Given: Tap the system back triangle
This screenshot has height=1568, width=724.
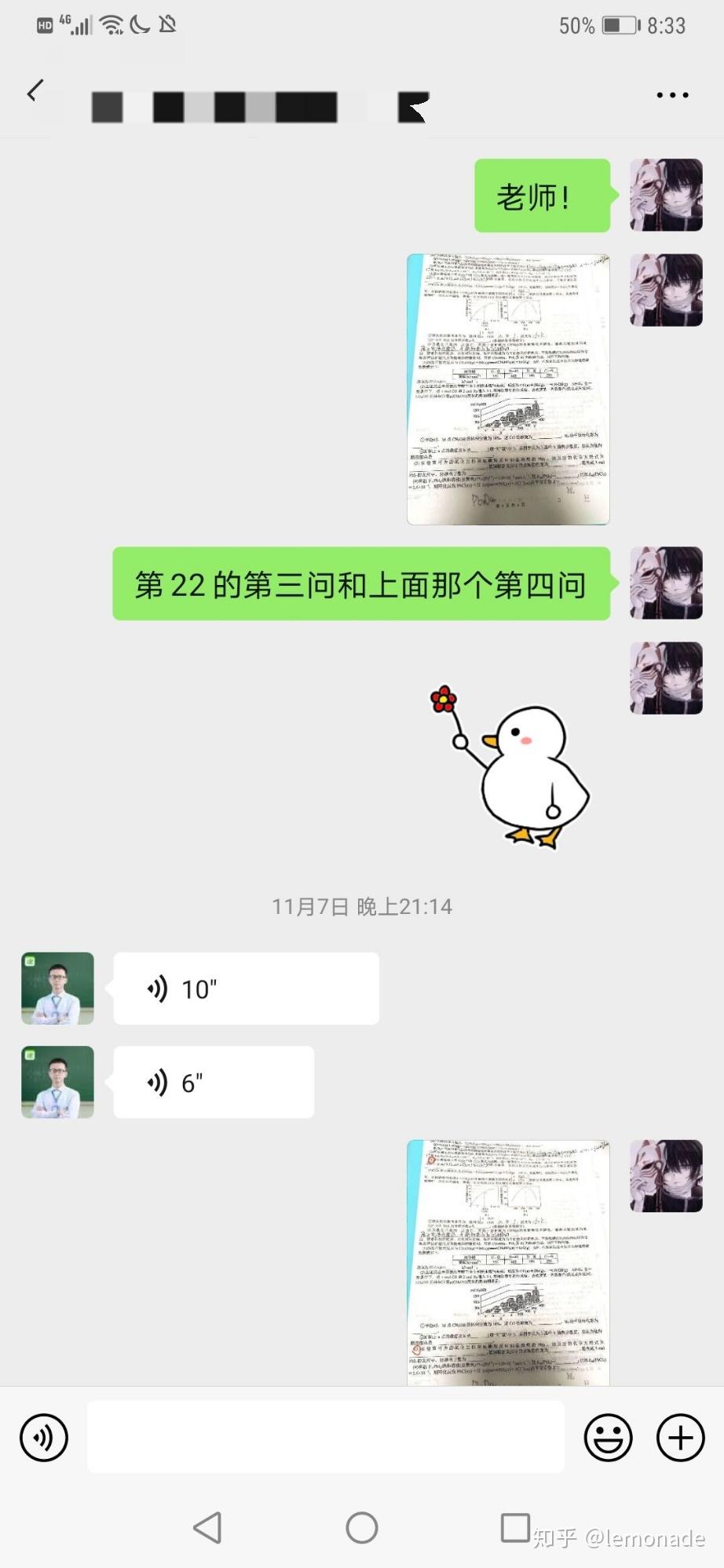Looking at the screenshot, I should [207, 1527].
